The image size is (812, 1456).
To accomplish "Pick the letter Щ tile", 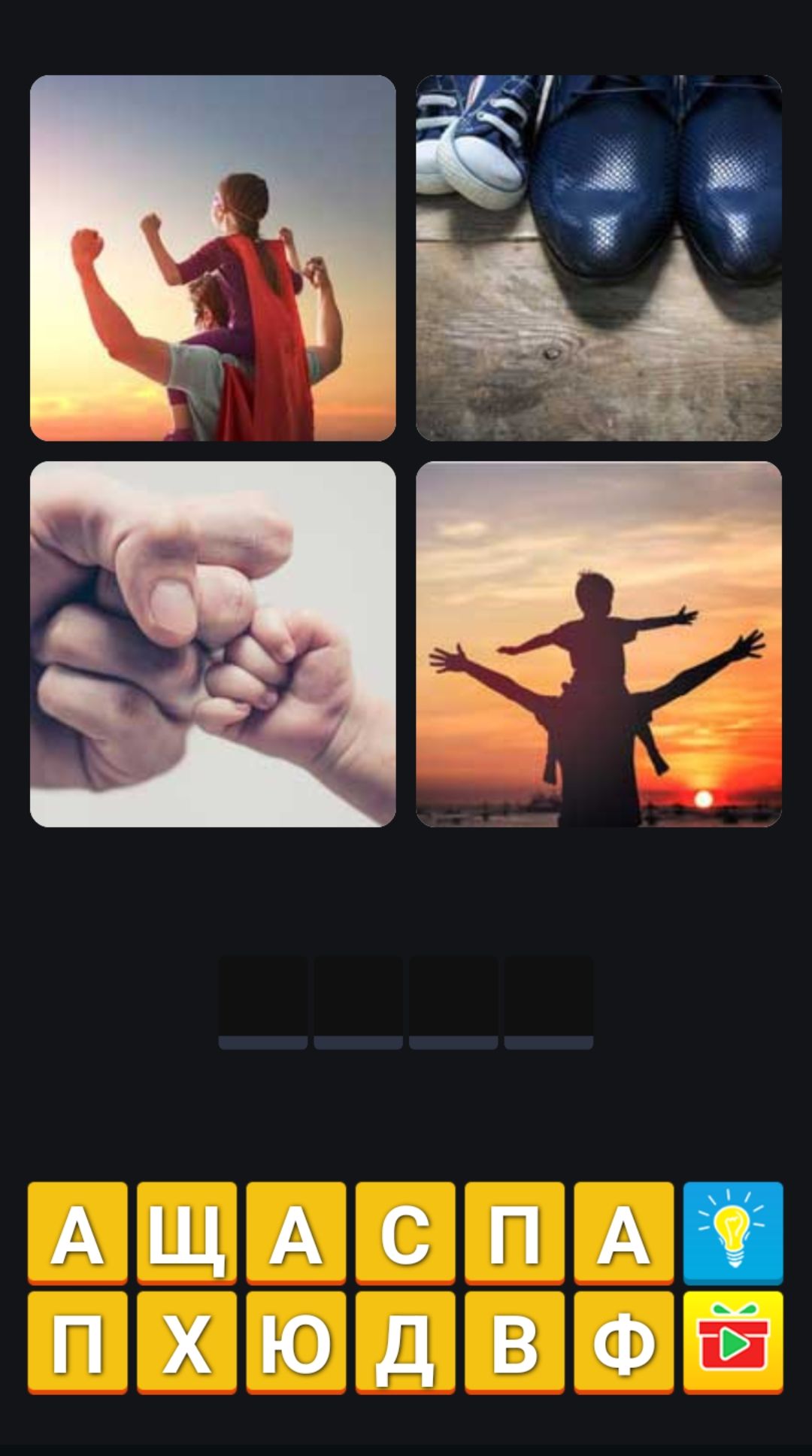I will [186, 1232].
